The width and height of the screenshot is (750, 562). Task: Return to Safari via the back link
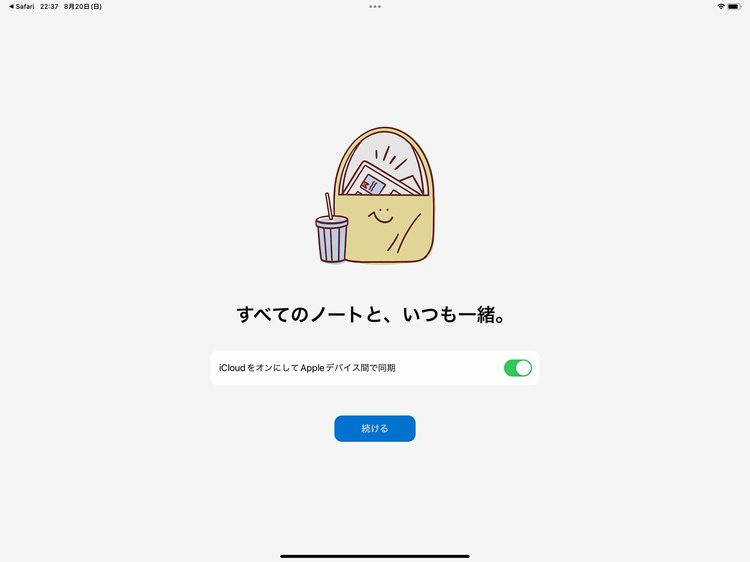pos(20,6)
